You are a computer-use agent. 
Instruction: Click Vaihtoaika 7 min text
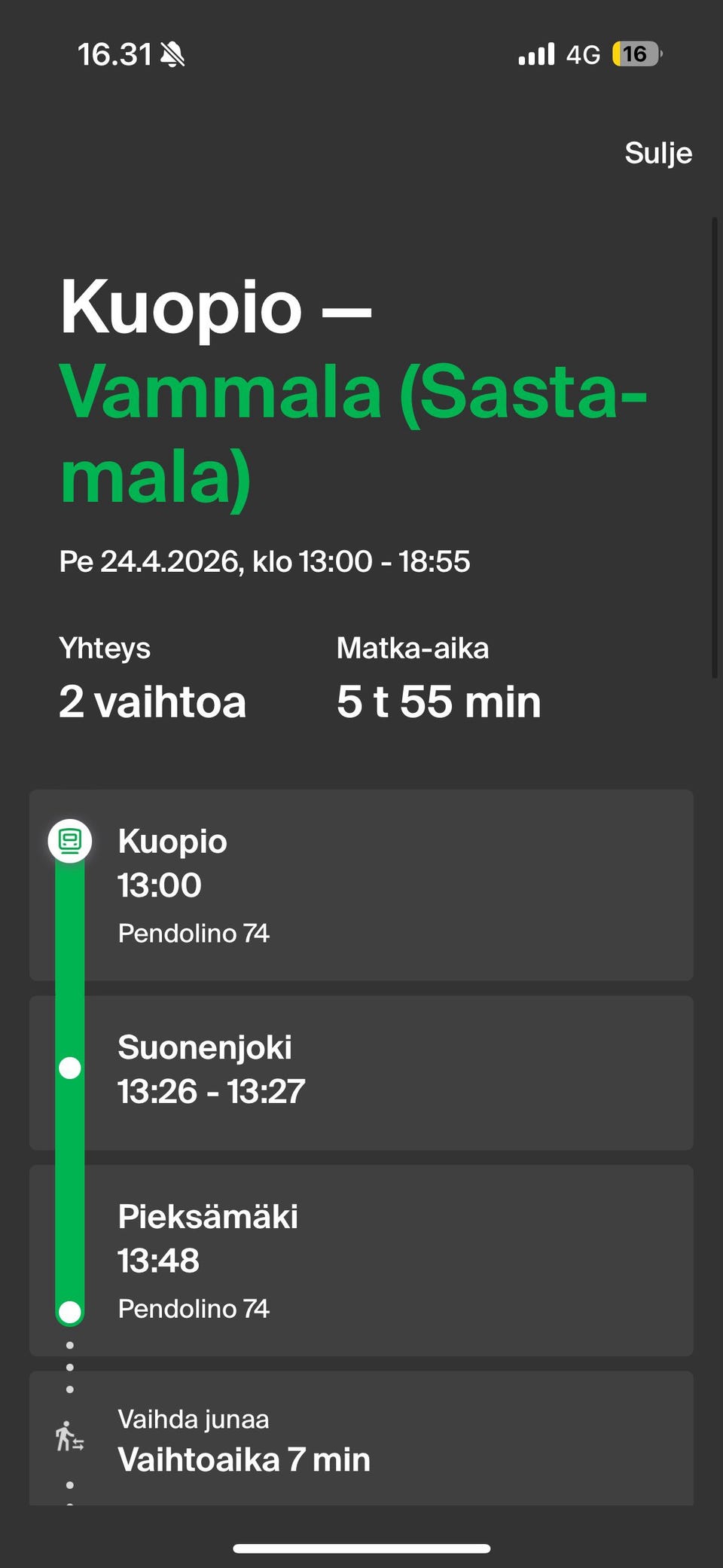pos(244,1459)
